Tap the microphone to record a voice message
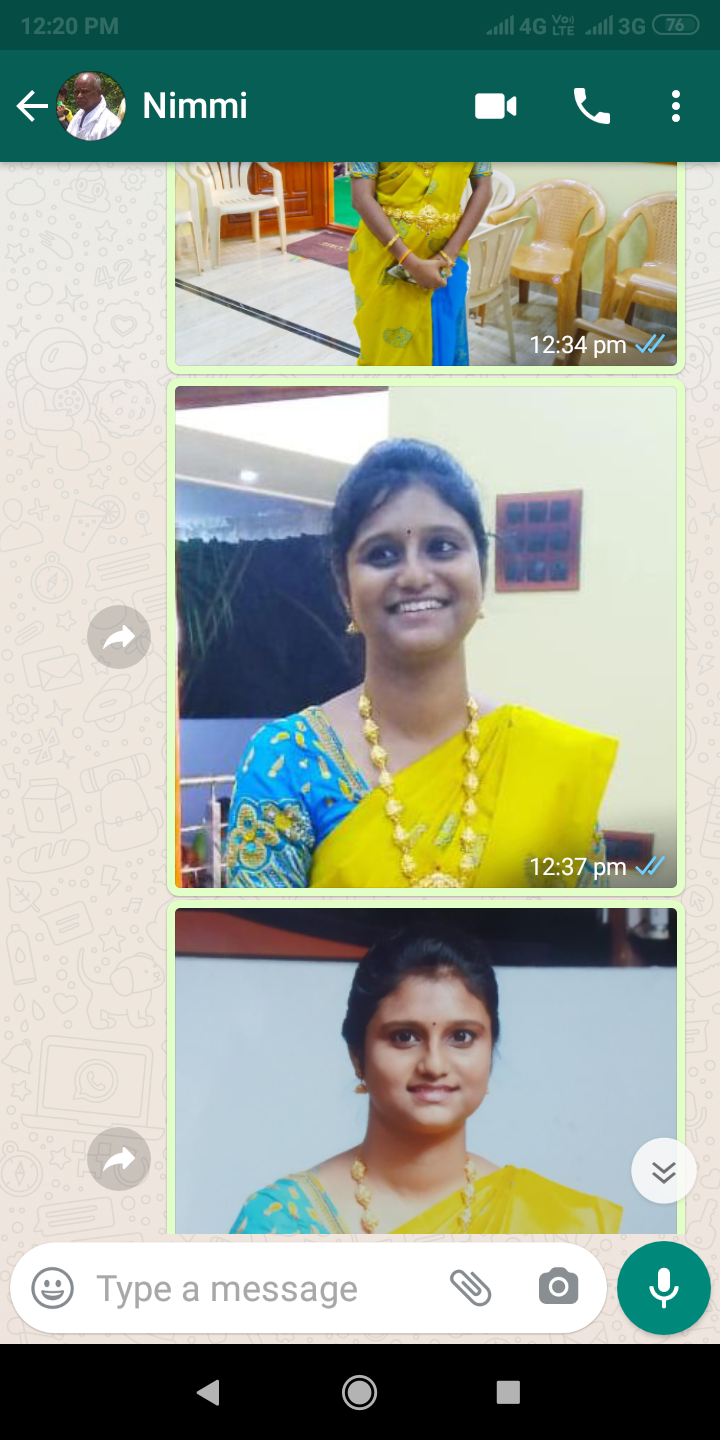The width and height of the screenshot is (720, 1440). pyautogui.click(x=664, y=1288)
